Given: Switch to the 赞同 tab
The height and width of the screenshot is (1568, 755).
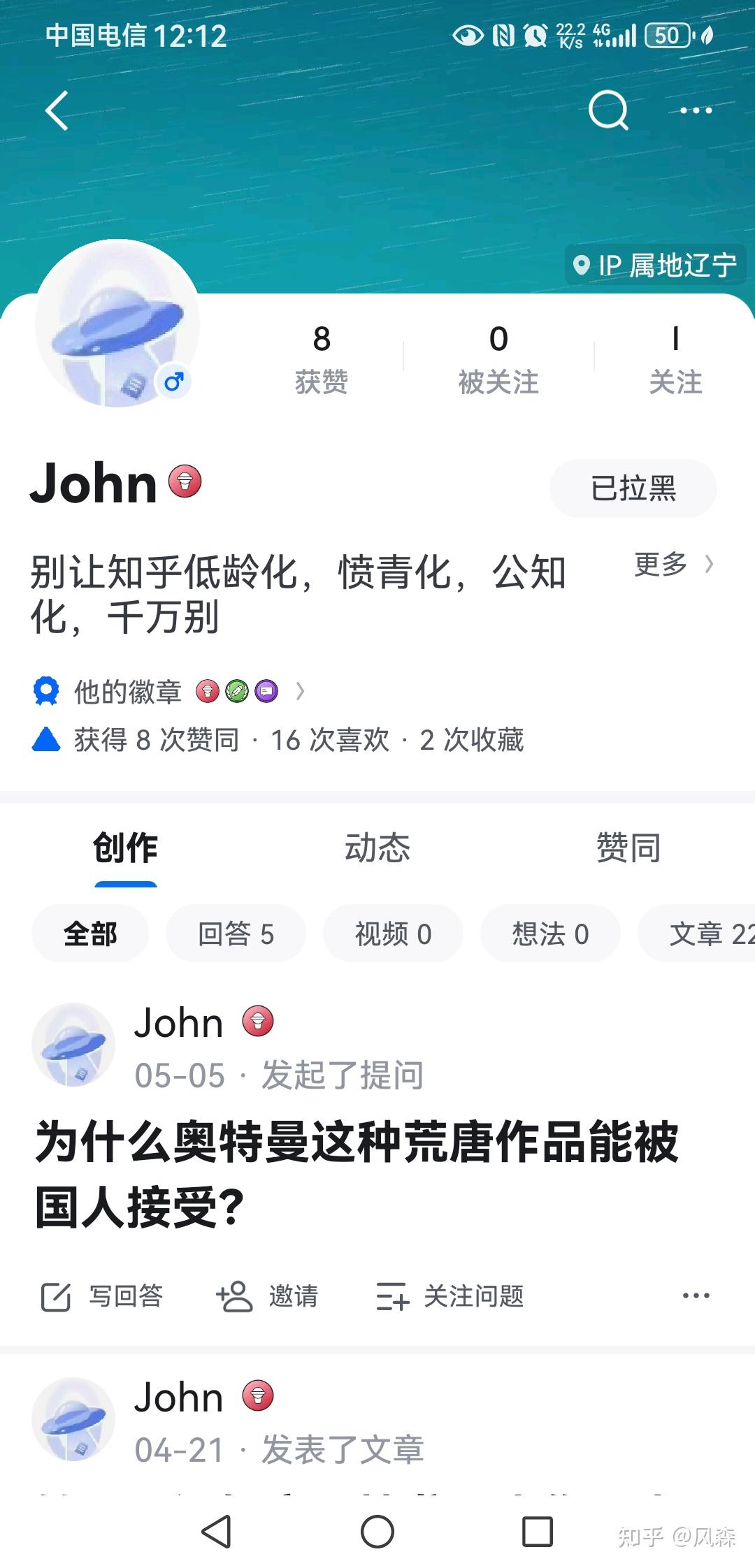Looking at the screenshot, I should 628,848.
